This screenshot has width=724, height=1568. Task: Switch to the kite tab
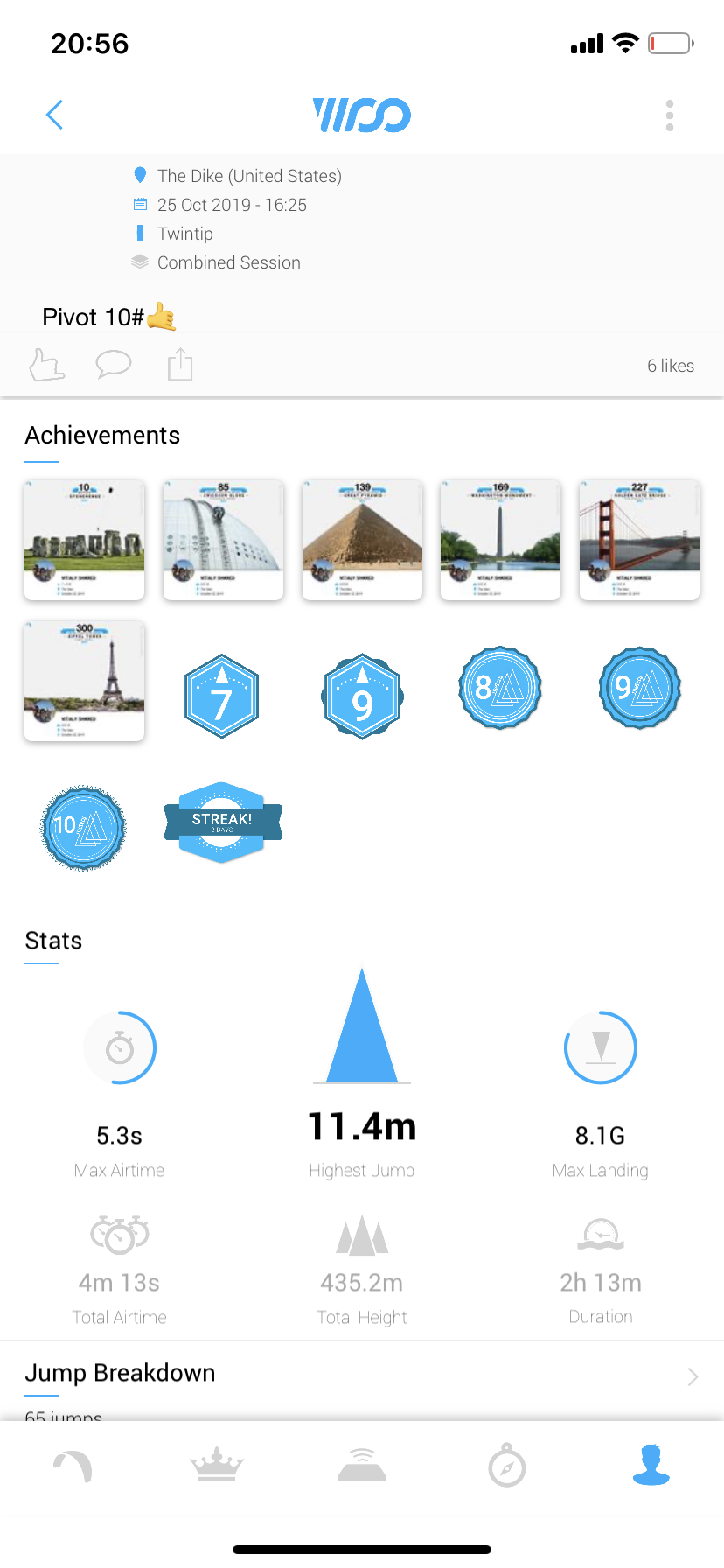point(73,1466)
